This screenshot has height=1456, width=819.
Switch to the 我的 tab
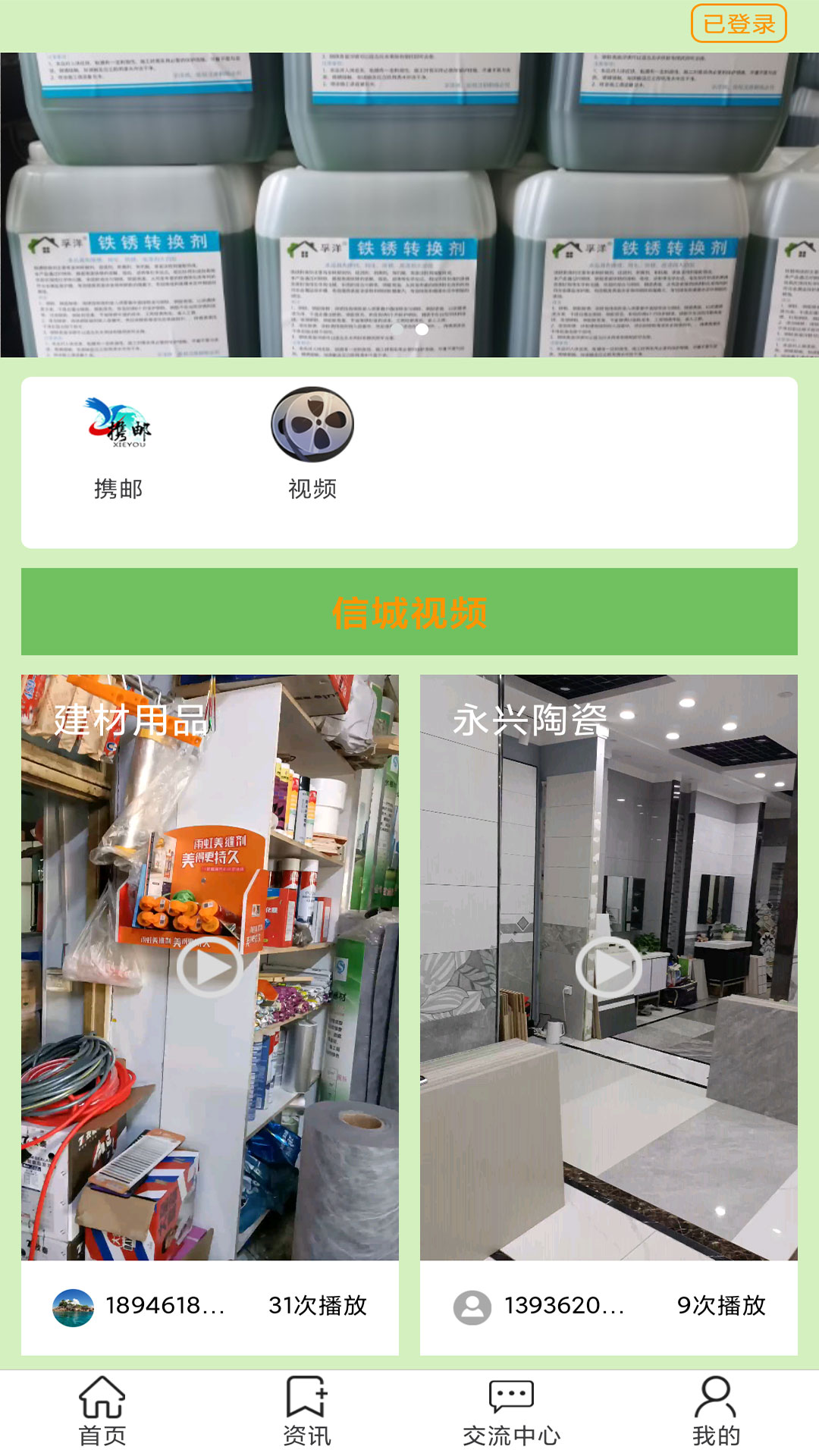click(x=715, y=1412)
